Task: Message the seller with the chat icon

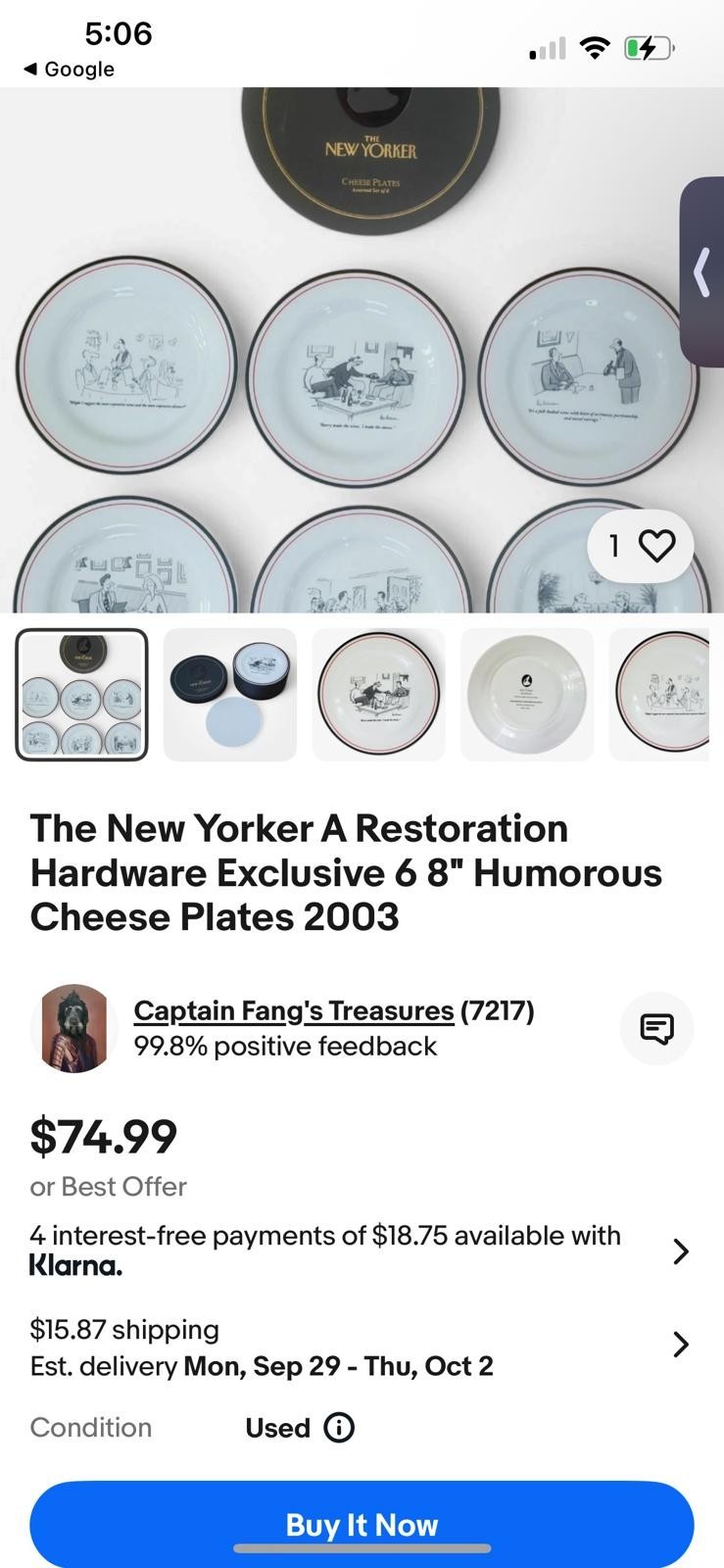Action: pyautogui.click(x=656, y=1029)
